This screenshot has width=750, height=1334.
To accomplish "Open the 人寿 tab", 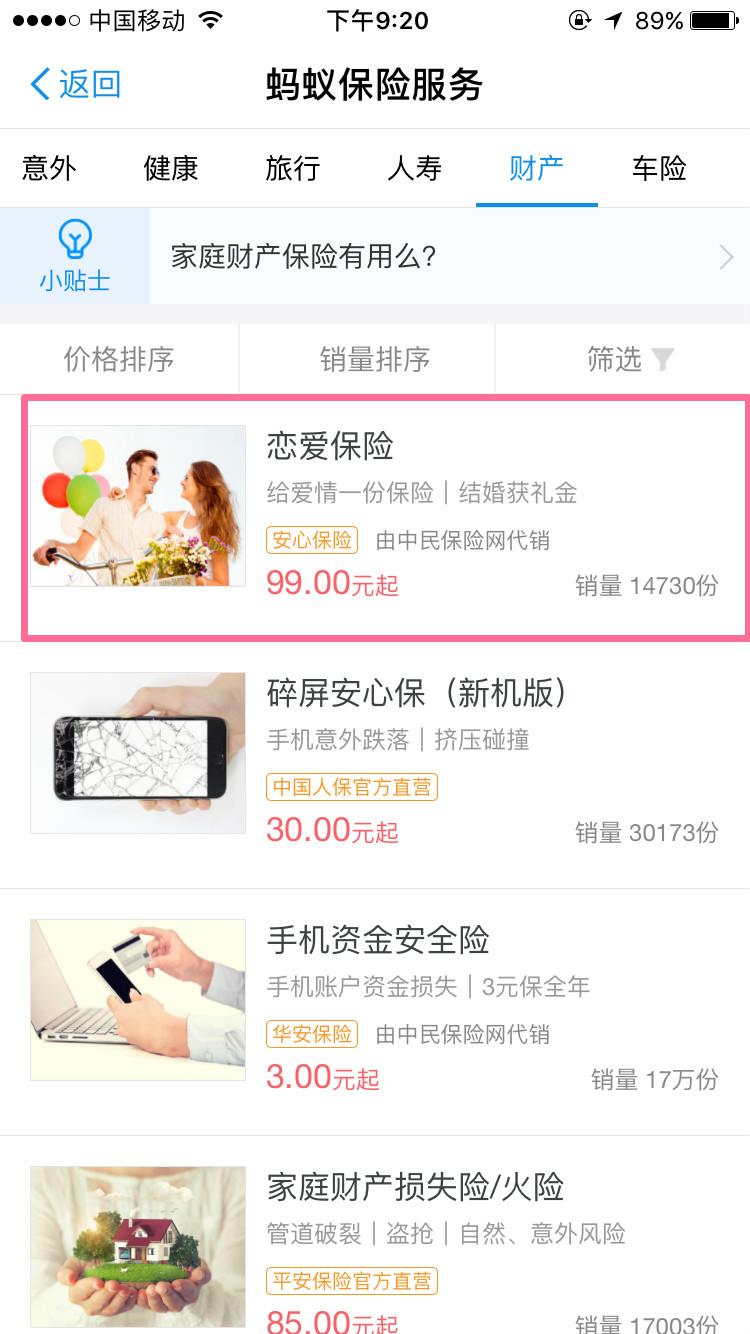I will tap(415, 168).
